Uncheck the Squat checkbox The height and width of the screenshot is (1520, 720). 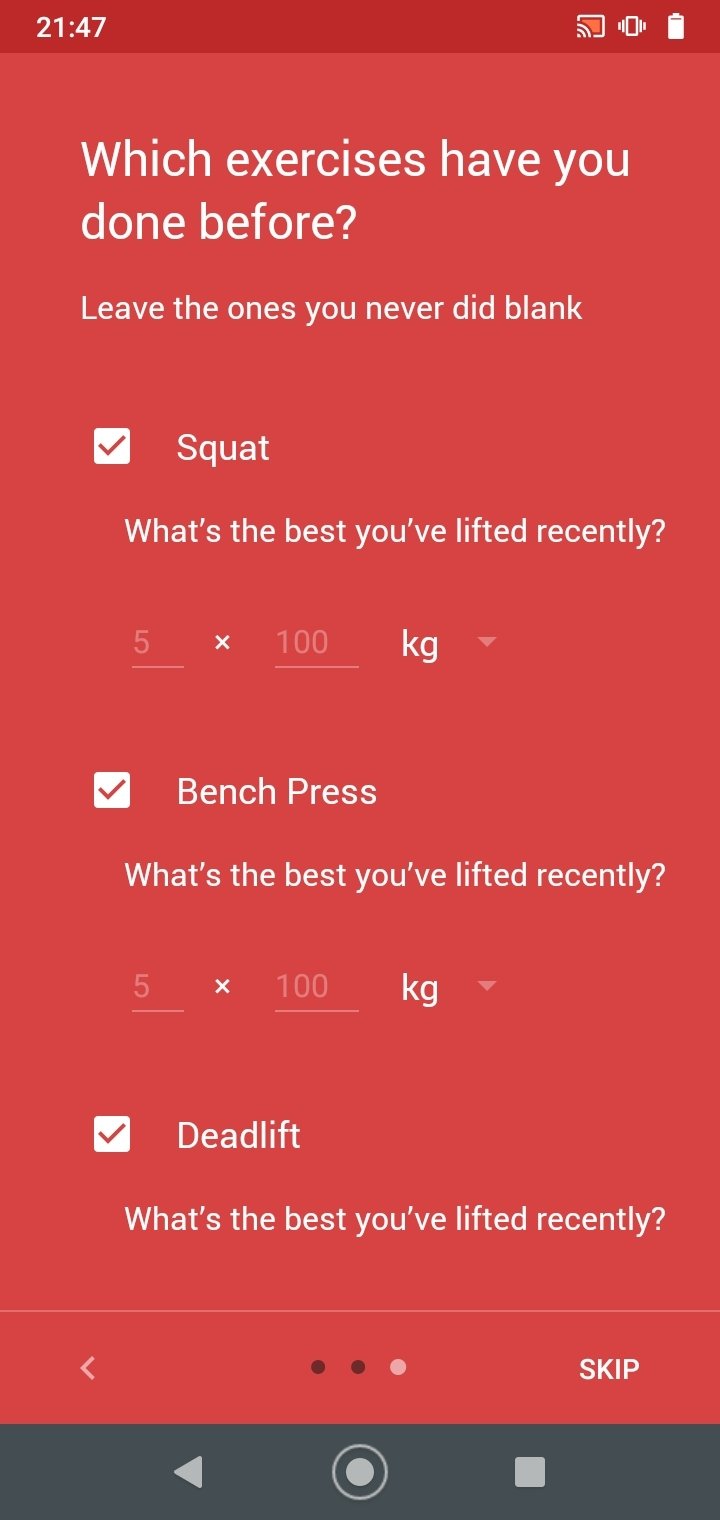click(112, 446)
